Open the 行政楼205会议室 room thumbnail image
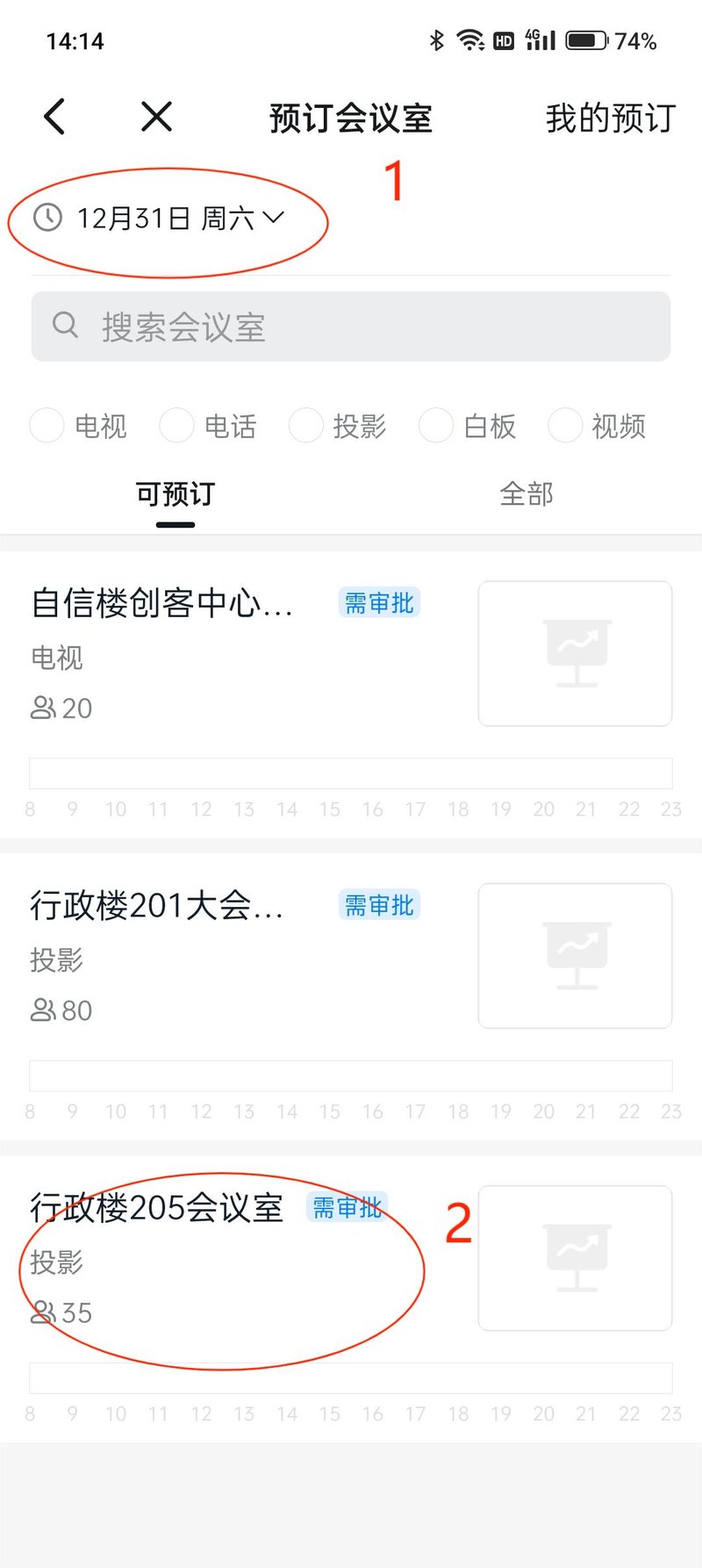This screenshot has width=702, height=1568. point(575,1257)
